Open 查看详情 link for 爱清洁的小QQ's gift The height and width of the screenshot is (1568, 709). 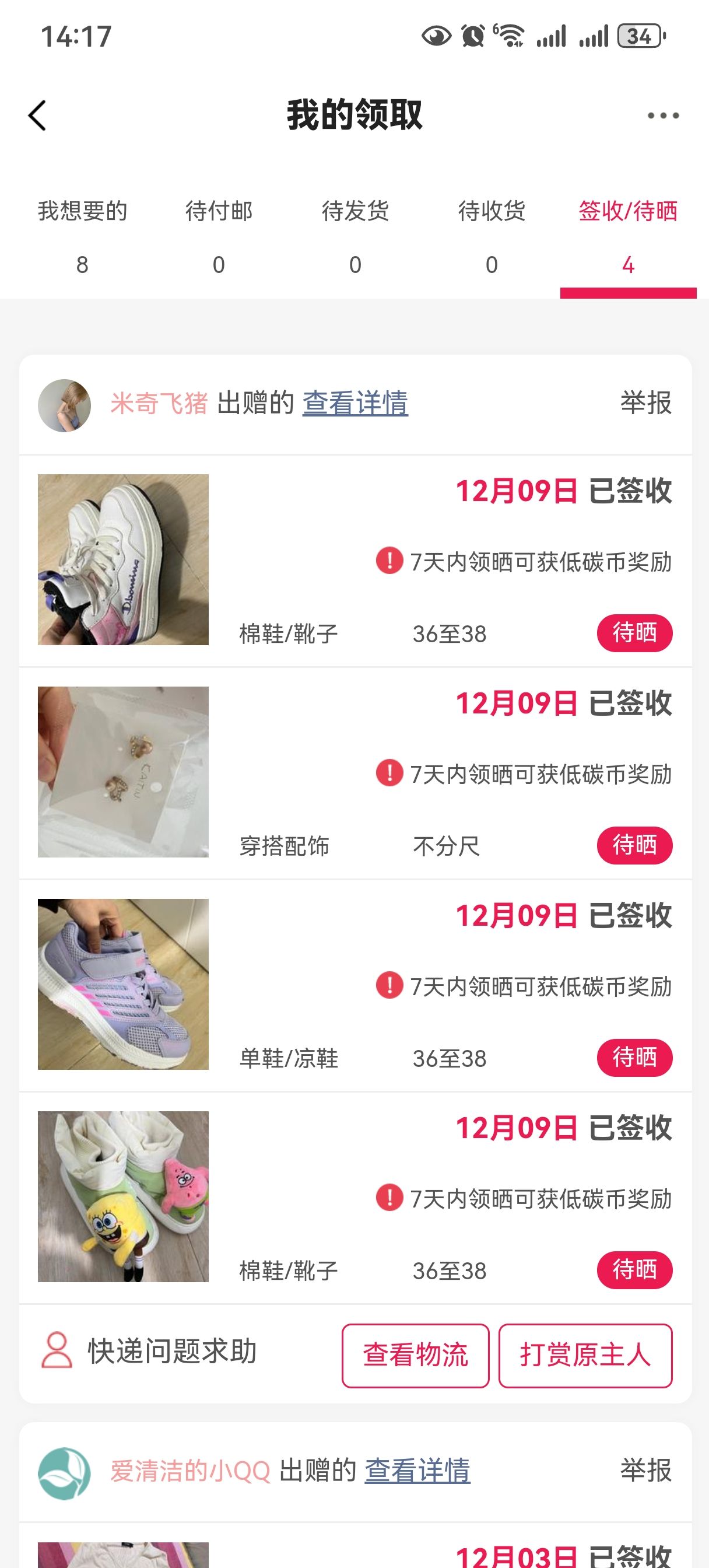[x=417, y=1471]
